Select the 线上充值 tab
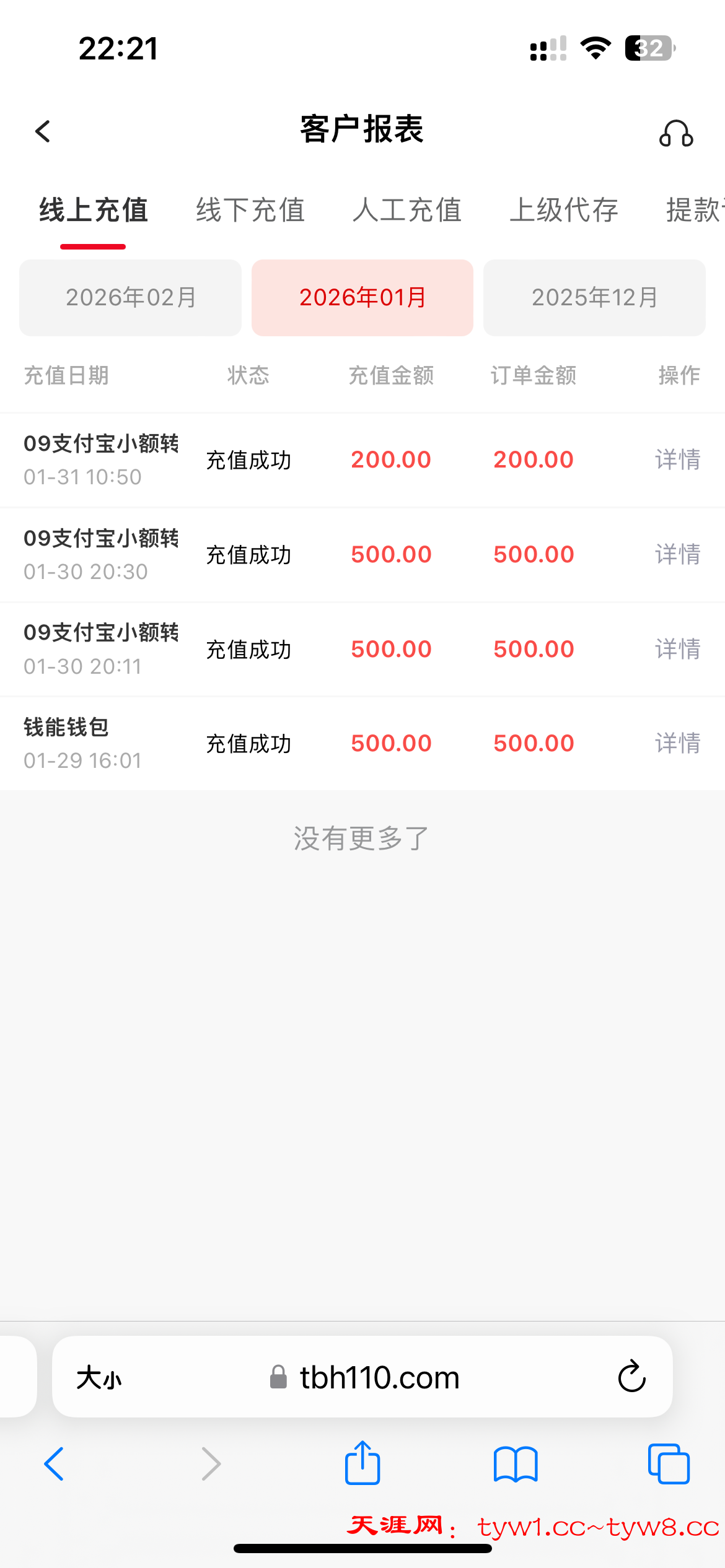The image size is (725, 1568). pos(94,210)
